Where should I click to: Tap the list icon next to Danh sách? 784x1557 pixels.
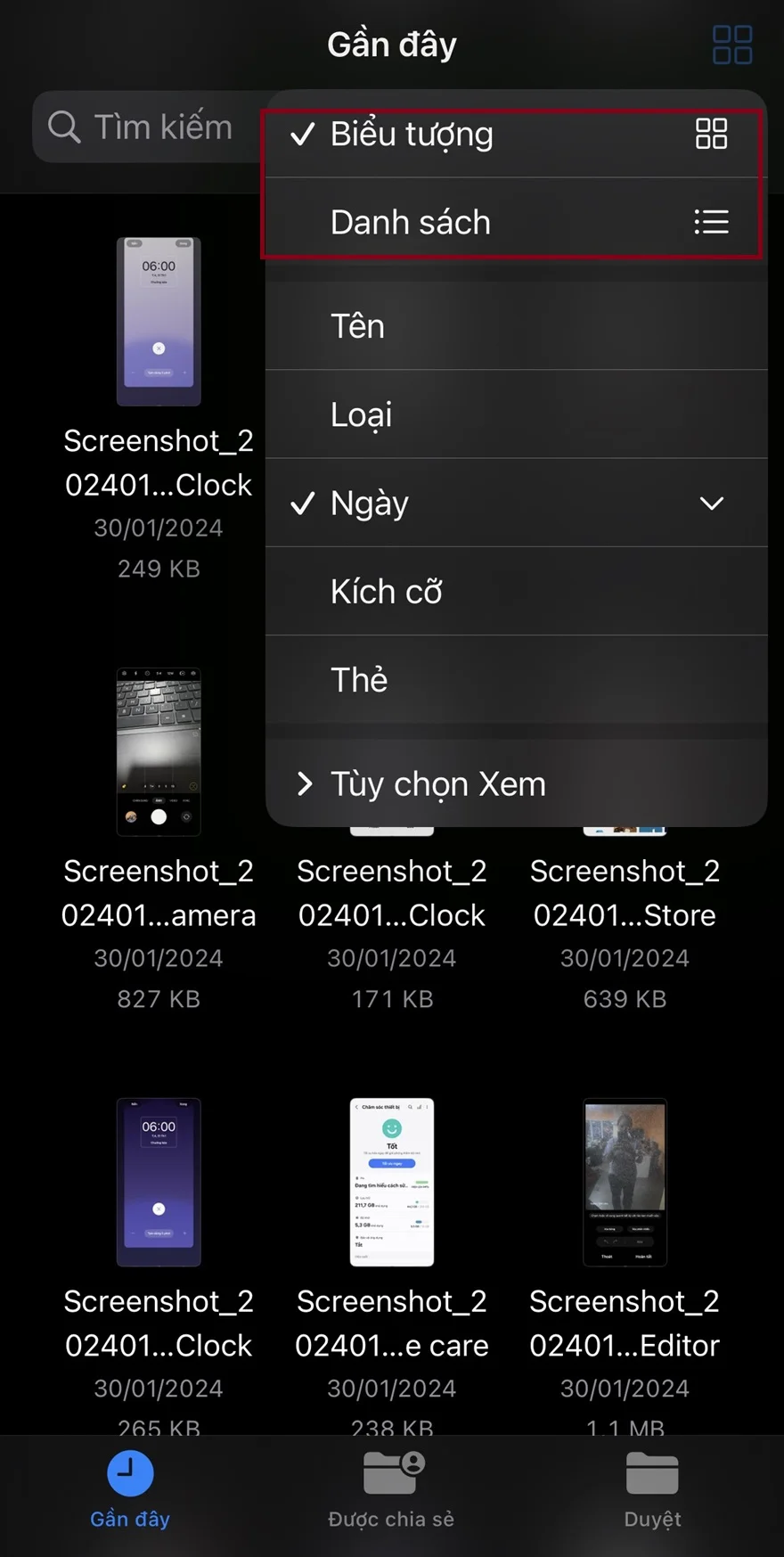(712, 222)
